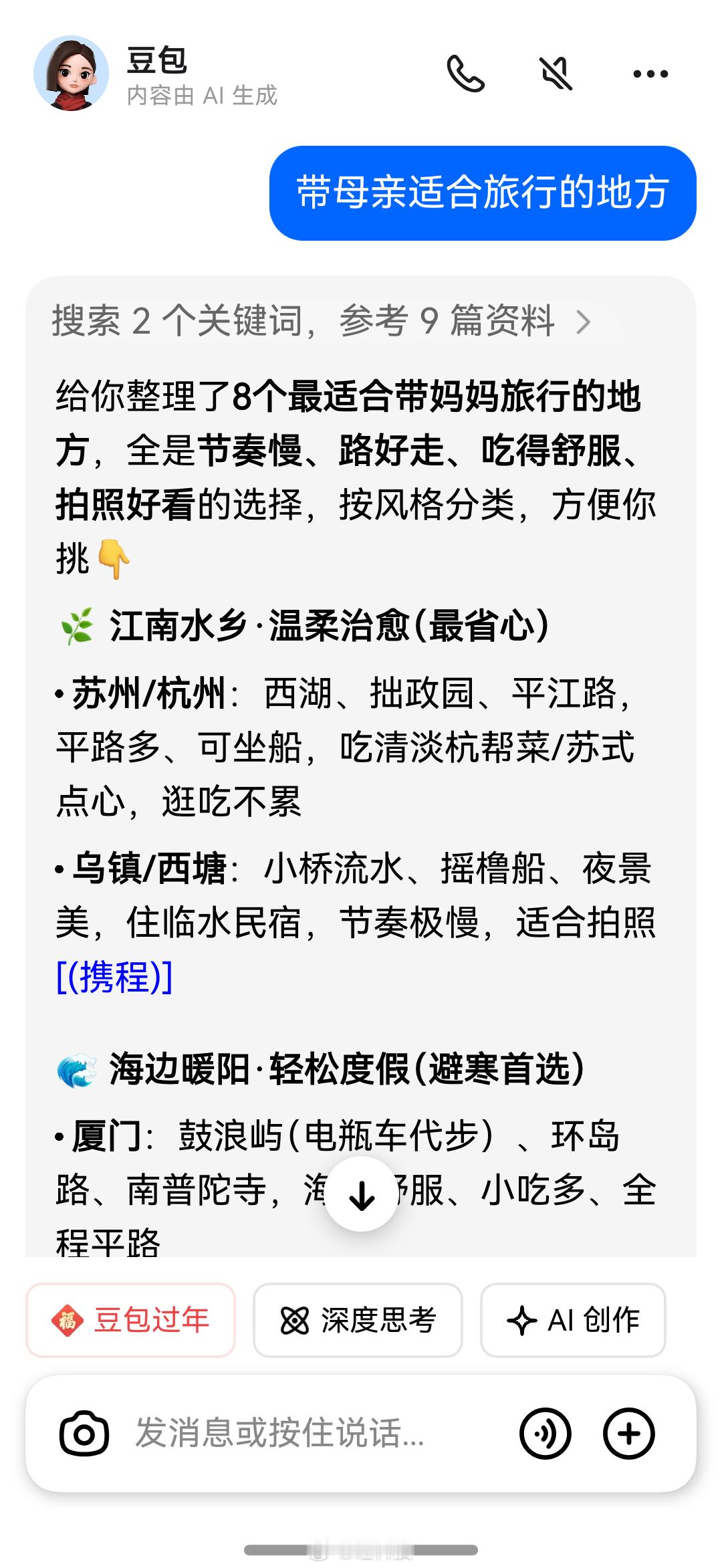Enable 深度思考 deep thinking mode
The height and width of the screenshot is (1568, 722).
coord(358,1319)
